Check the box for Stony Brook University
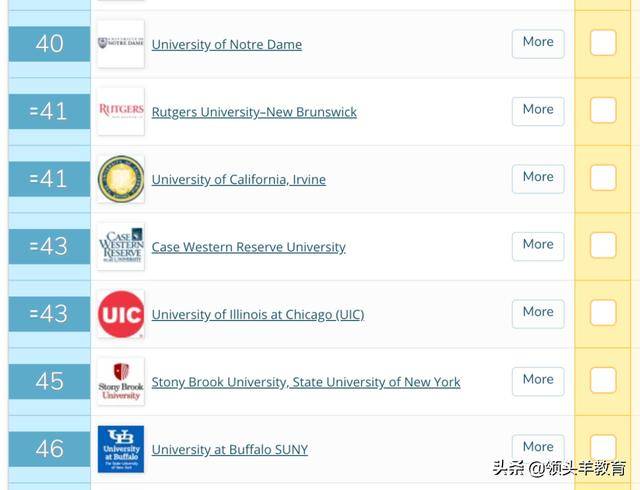The width and height of the screenshot is (640, 490). click(x=603, y=380)
